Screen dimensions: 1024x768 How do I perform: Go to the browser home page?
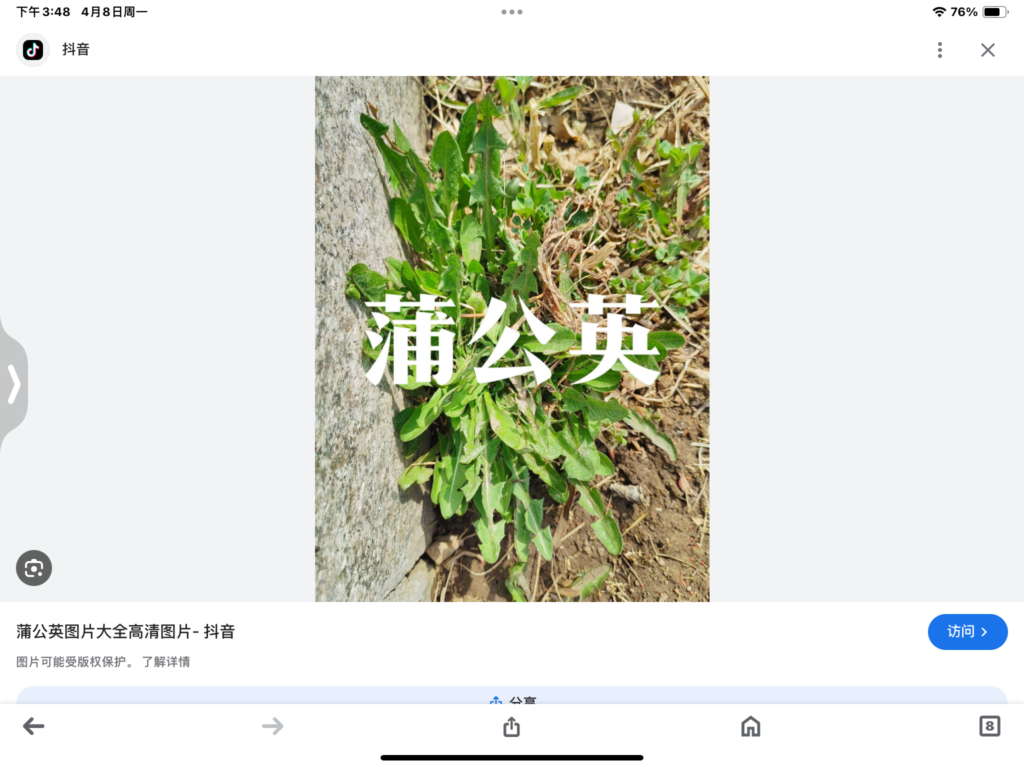click(x=750, y=727)
